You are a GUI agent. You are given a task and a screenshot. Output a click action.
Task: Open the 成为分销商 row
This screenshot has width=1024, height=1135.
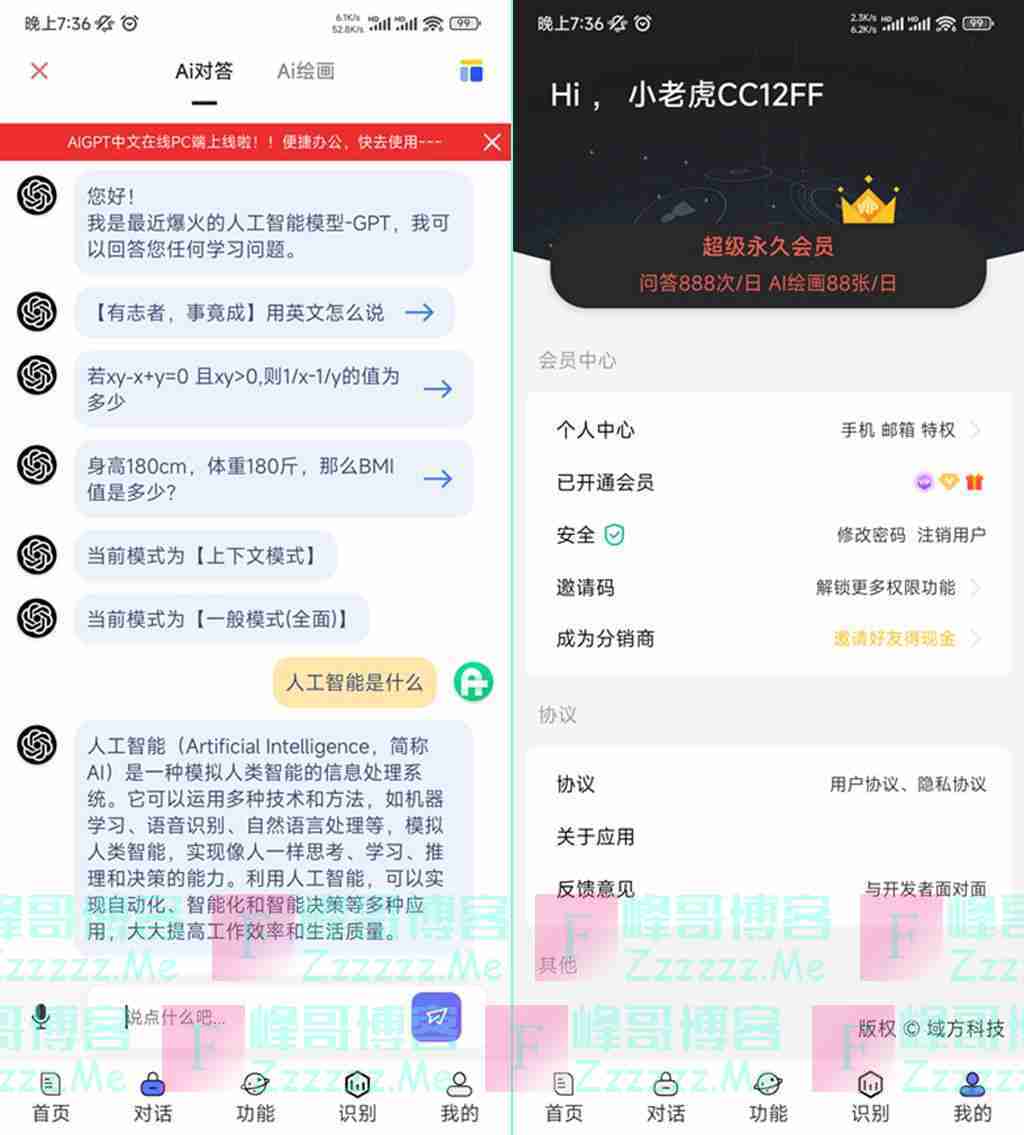click(768, 638)
